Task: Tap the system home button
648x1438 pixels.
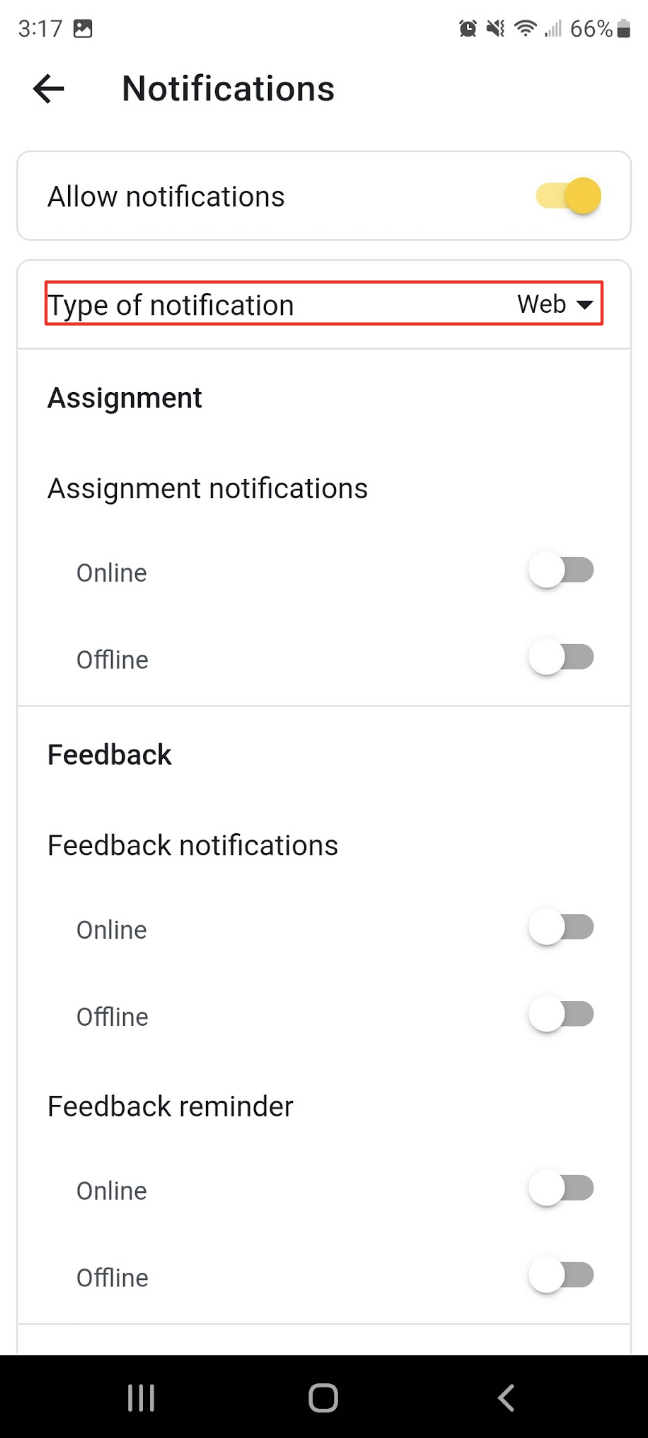Action: tap(323, 1398)
